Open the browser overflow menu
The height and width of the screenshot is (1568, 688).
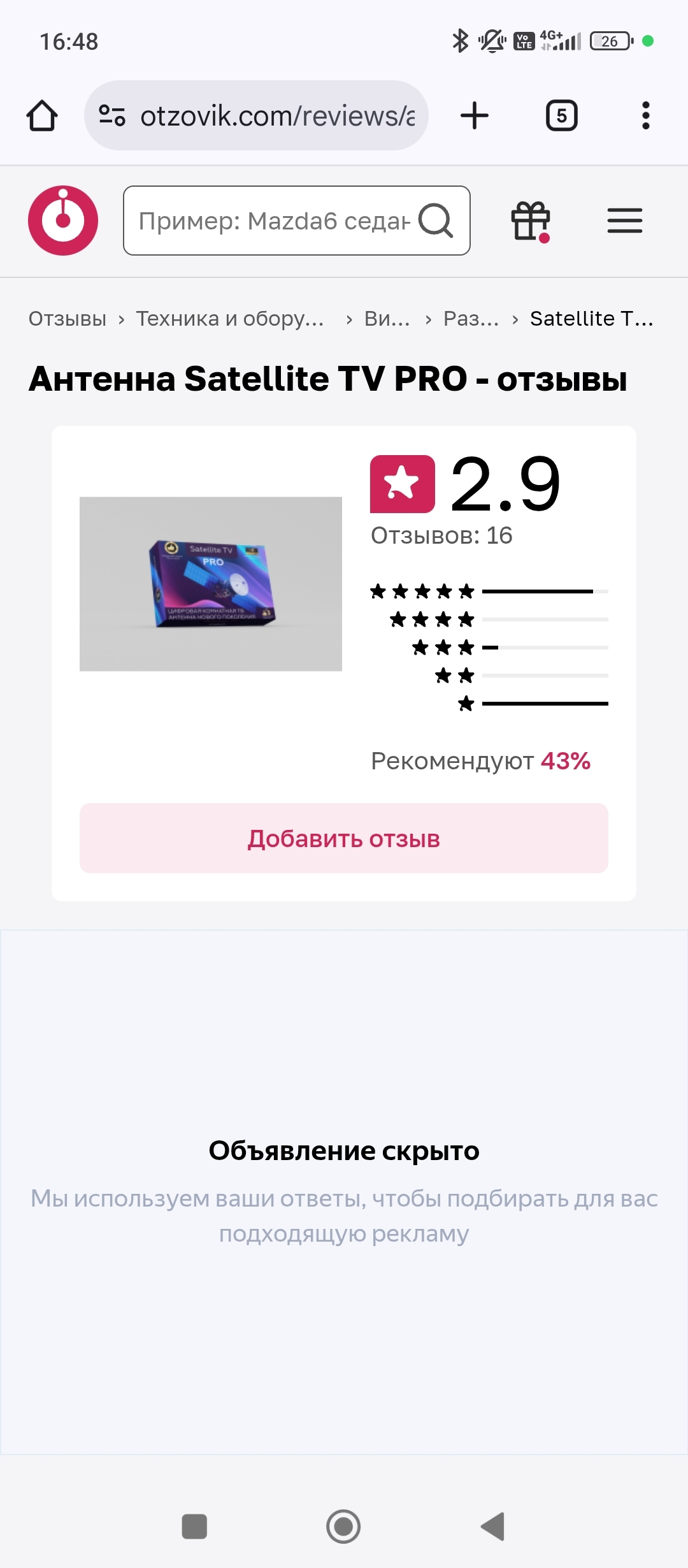(645, 116)
